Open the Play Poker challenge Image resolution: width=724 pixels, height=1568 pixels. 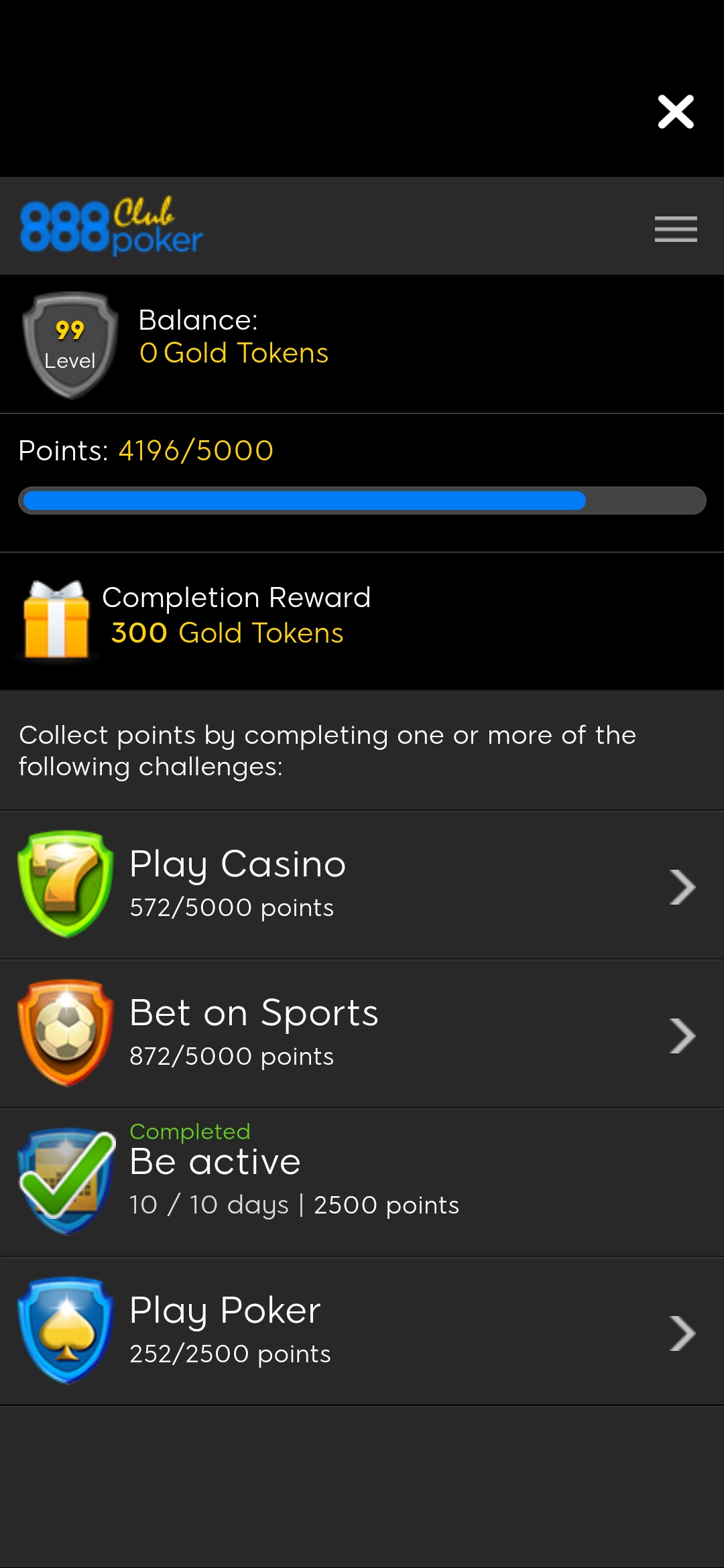point(362,1331)
